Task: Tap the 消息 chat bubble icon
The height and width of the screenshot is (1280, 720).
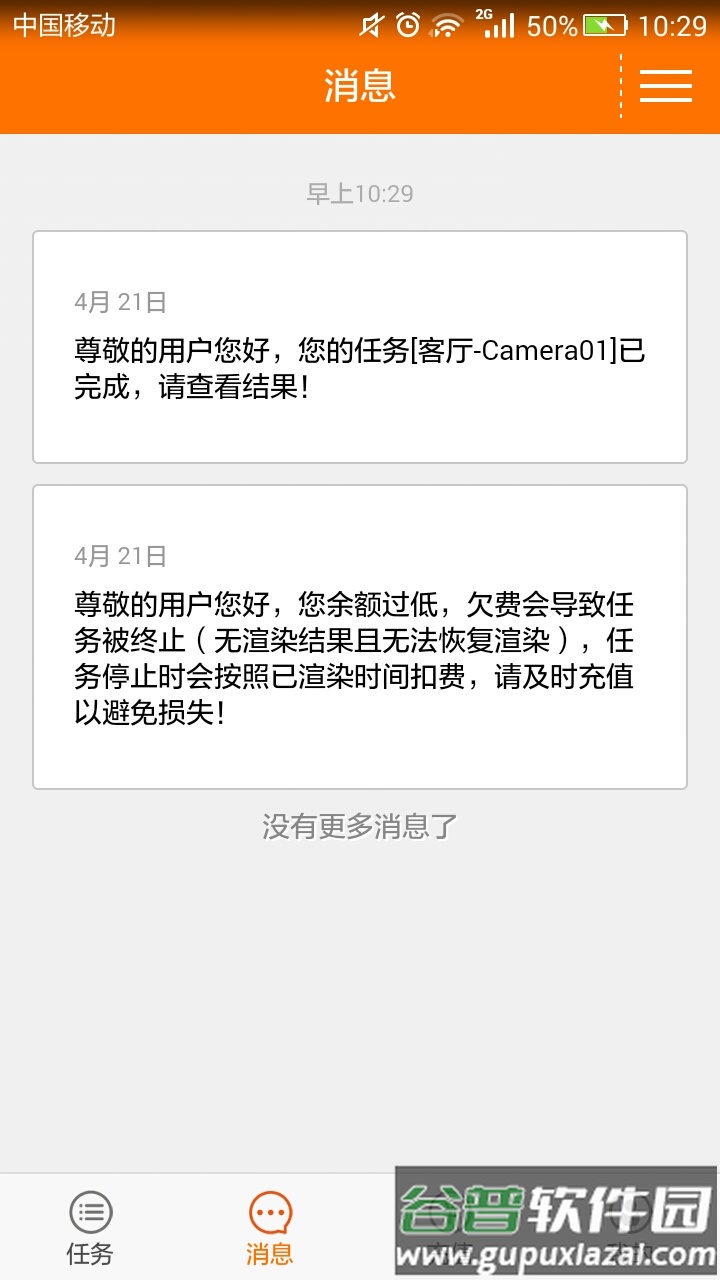Action: (267, 1210)
